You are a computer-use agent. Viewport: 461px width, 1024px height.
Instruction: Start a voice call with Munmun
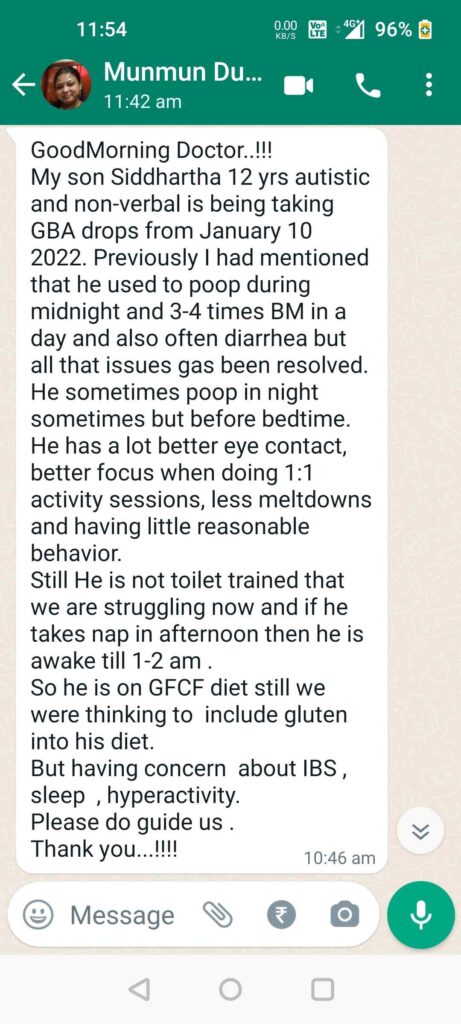[x=368, y=85]
